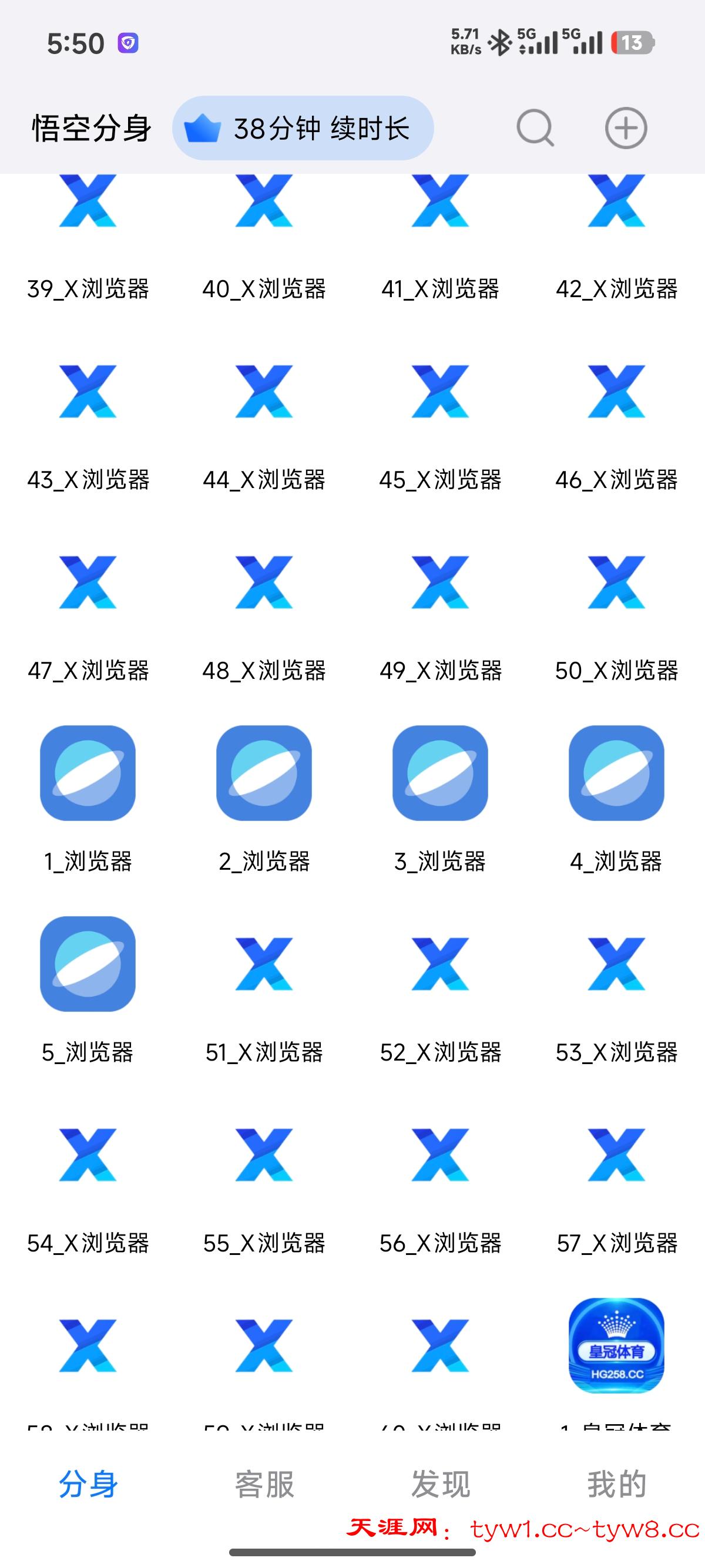Launch the 45_X浏览器 clone

440,392
